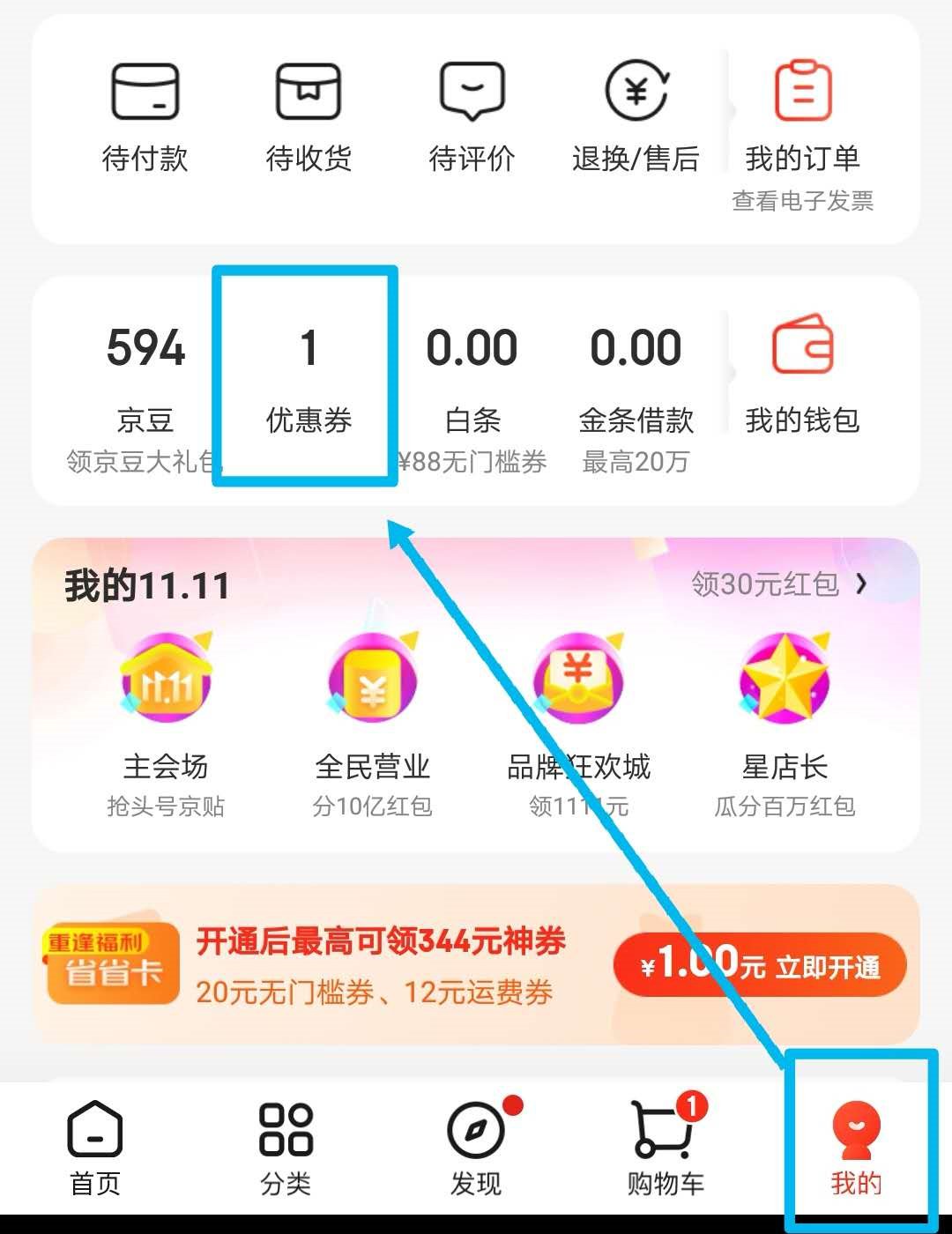This screenshot has height=1234, width=952.
Task: Switch to 首页 home tab
Action: click(x=95, y=1148)
